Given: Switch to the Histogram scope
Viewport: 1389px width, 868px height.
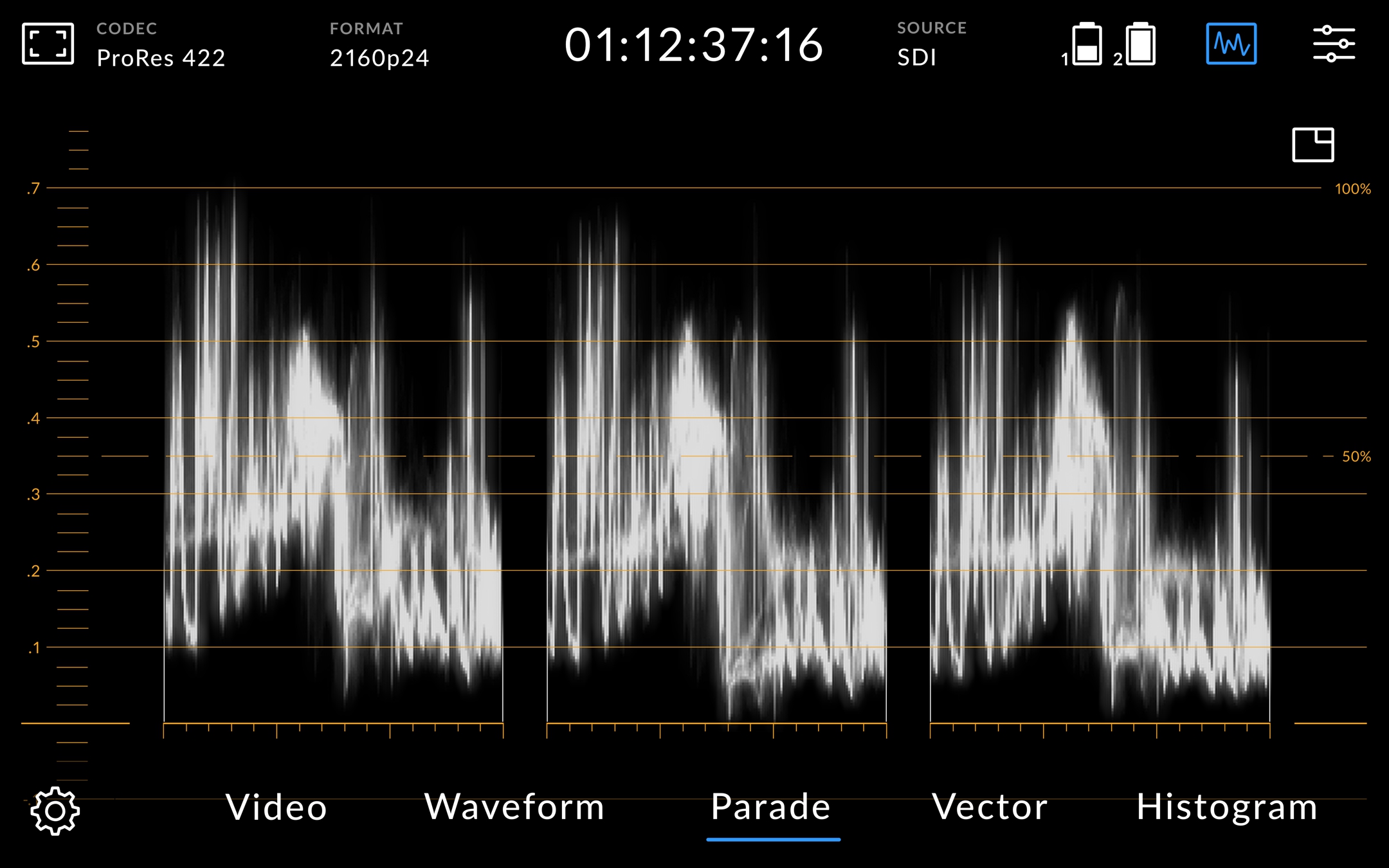Looking at the screenshot, I should (x=1227, y=807).
